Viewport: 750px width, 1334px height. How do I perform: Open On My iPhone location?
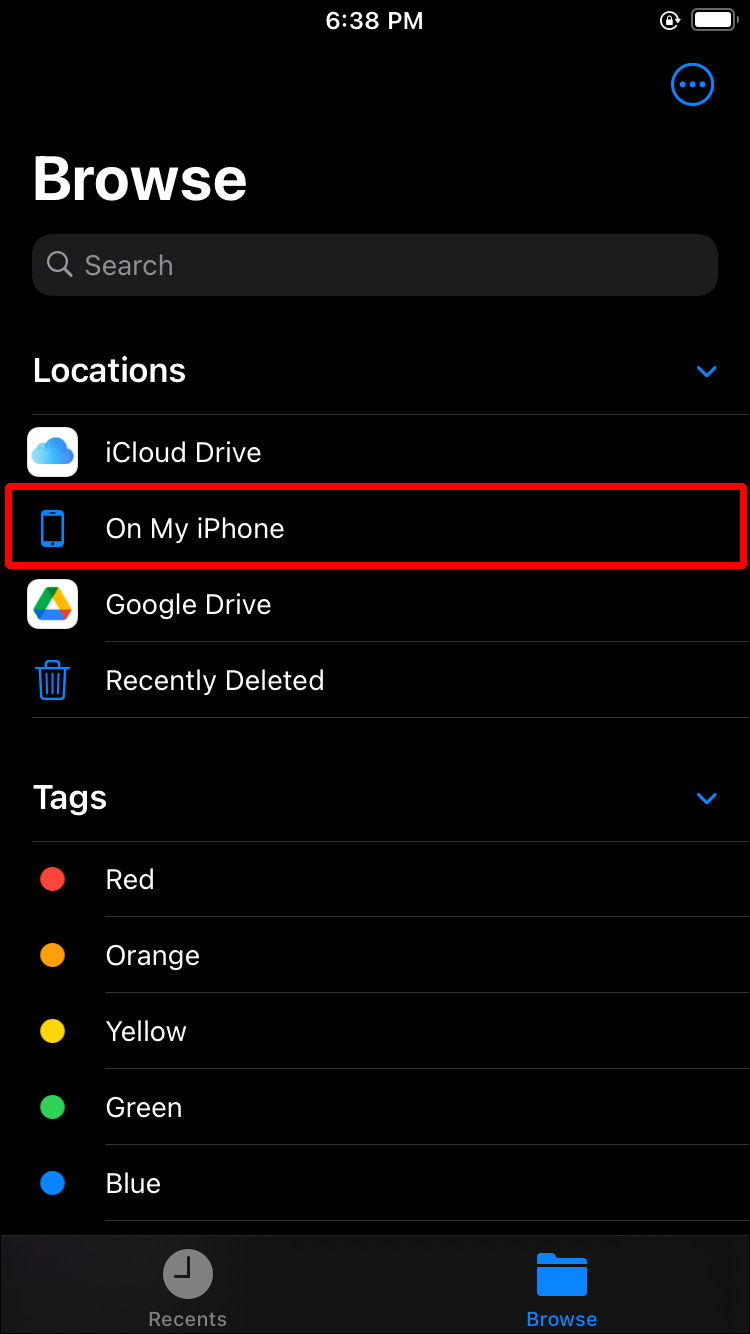[195, 528]
